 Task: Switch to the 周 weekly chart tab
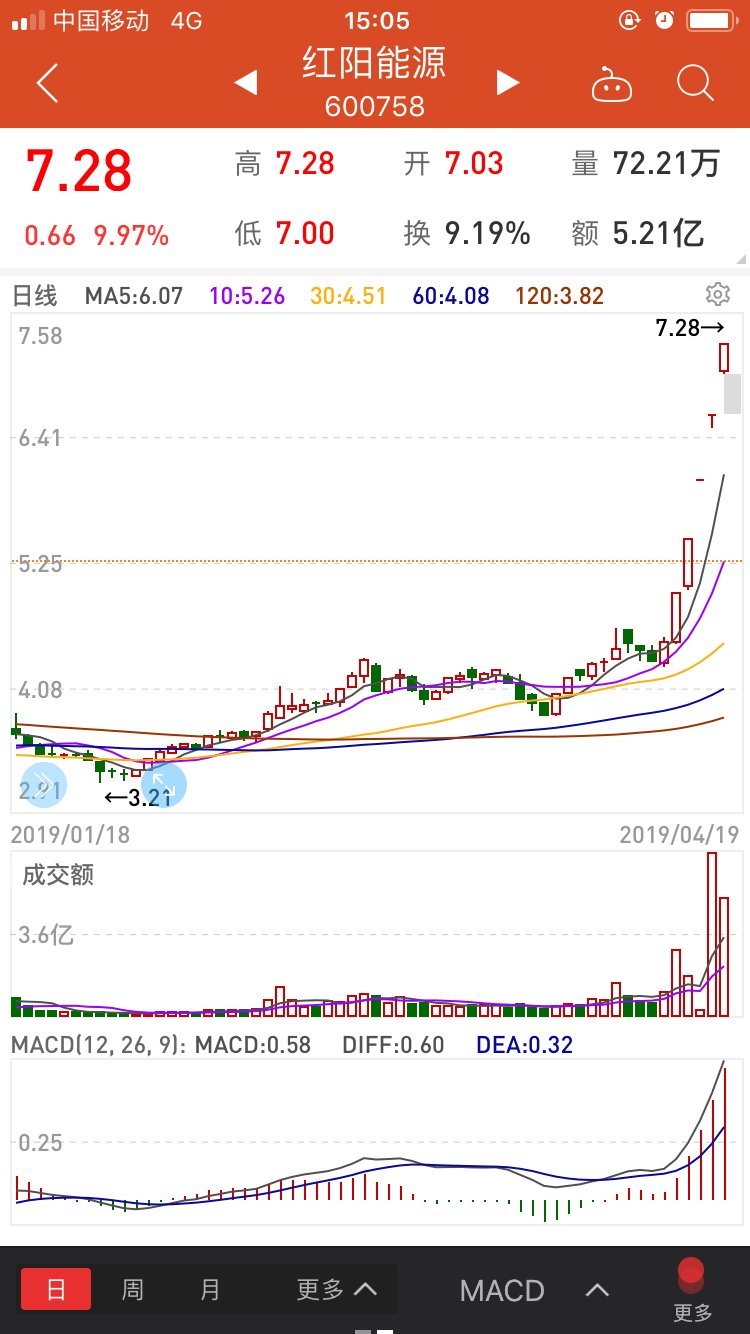[x=132, y=1290]
